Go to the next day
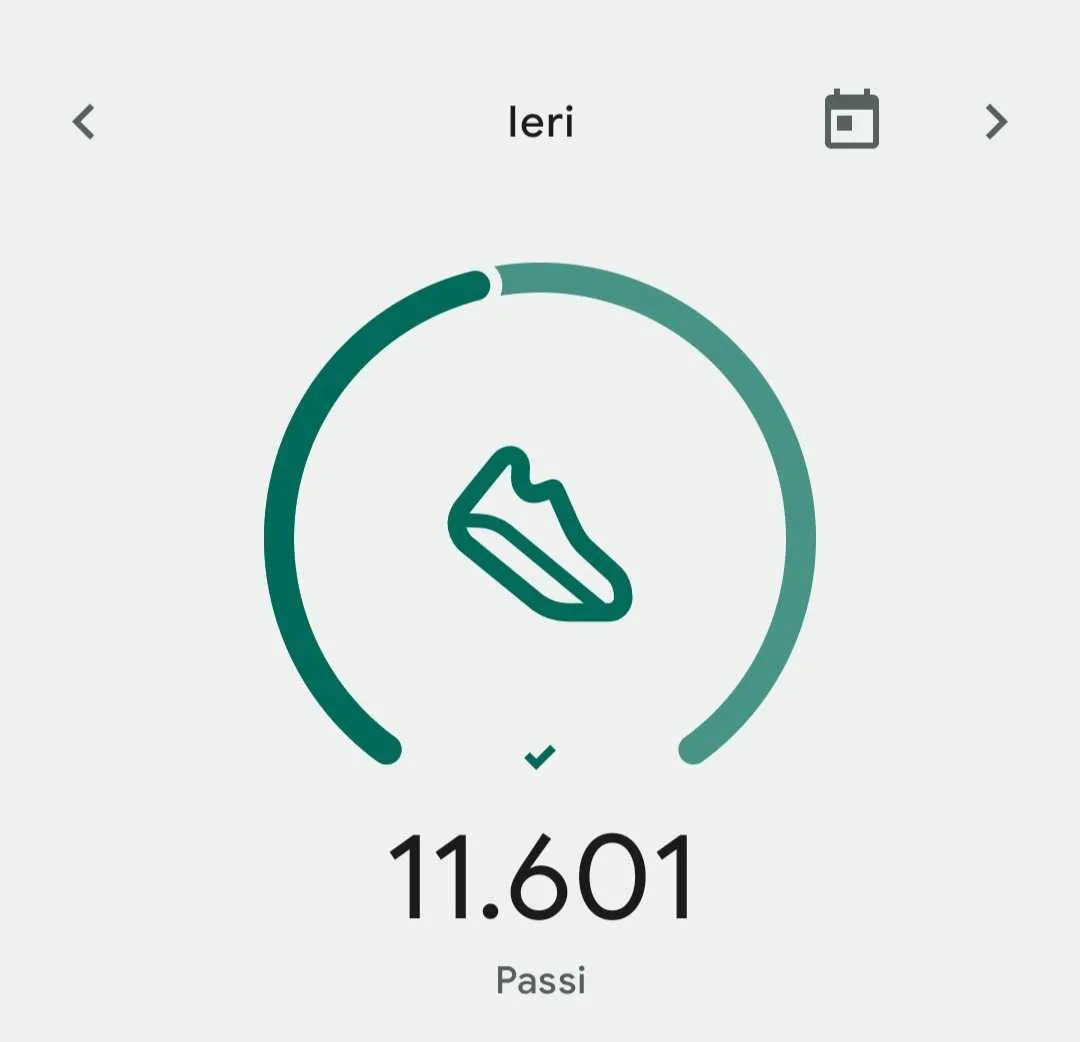1080x1042 pixels. pos(996,122)
